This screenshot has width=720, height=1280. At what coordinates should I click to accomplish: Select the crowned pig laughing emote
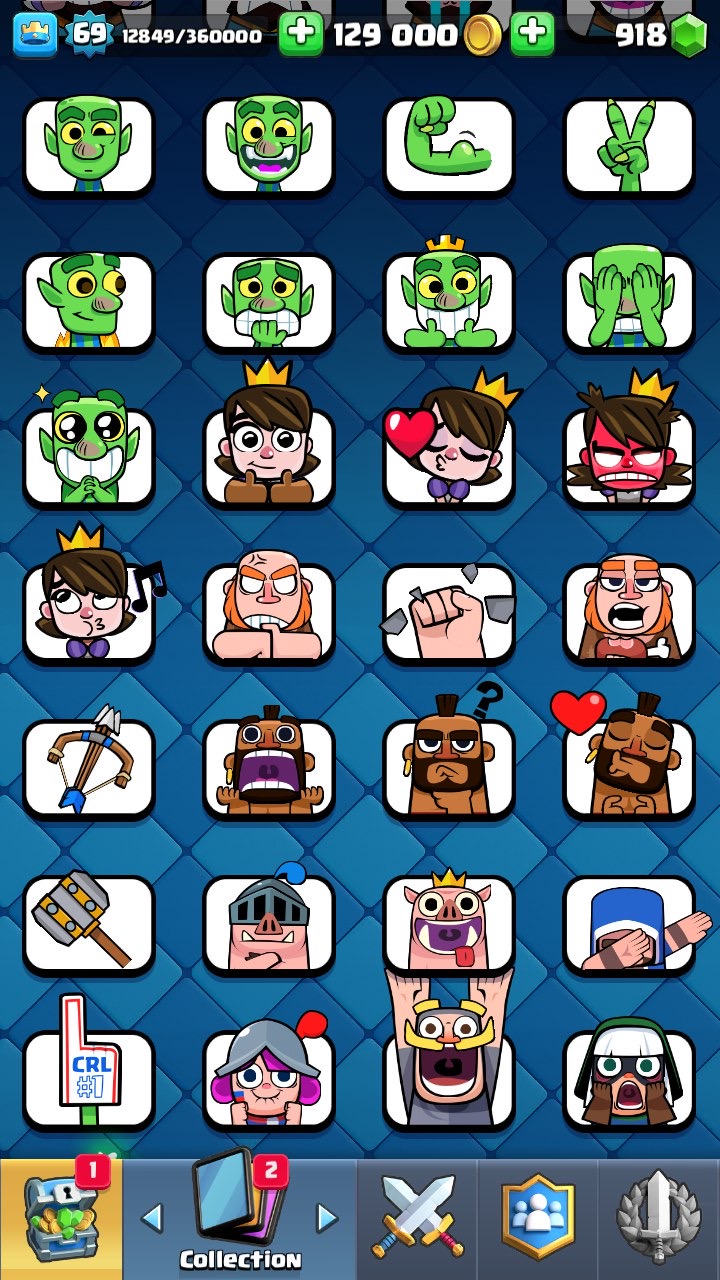[449, 924]
